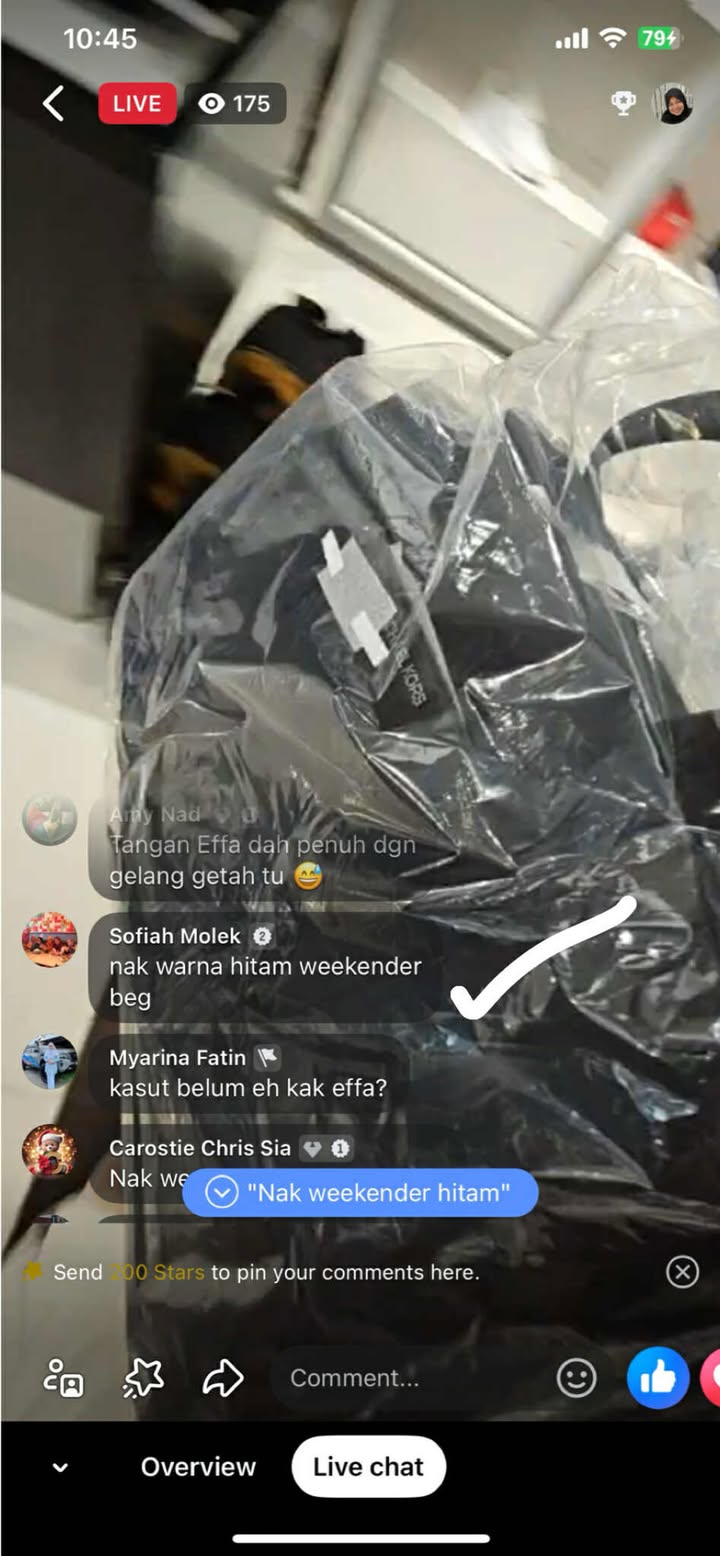Collapse the panel with the down chevron
The width and height of the screenshot is (720, 1556).
click(x=60, y=1468)
